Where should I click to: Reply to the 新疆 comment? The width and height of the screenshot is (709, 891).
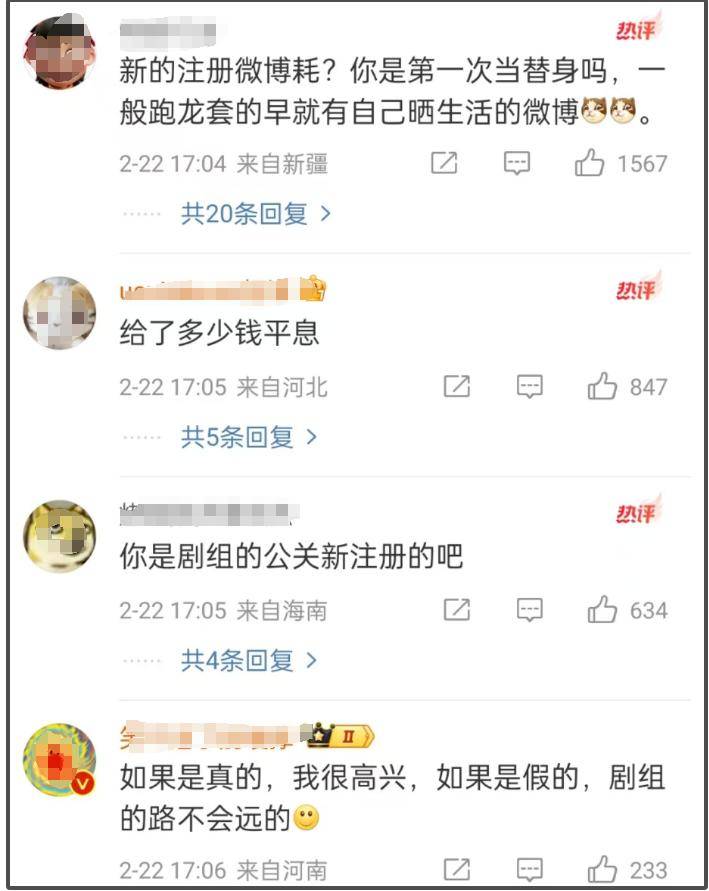click(516, 164)
